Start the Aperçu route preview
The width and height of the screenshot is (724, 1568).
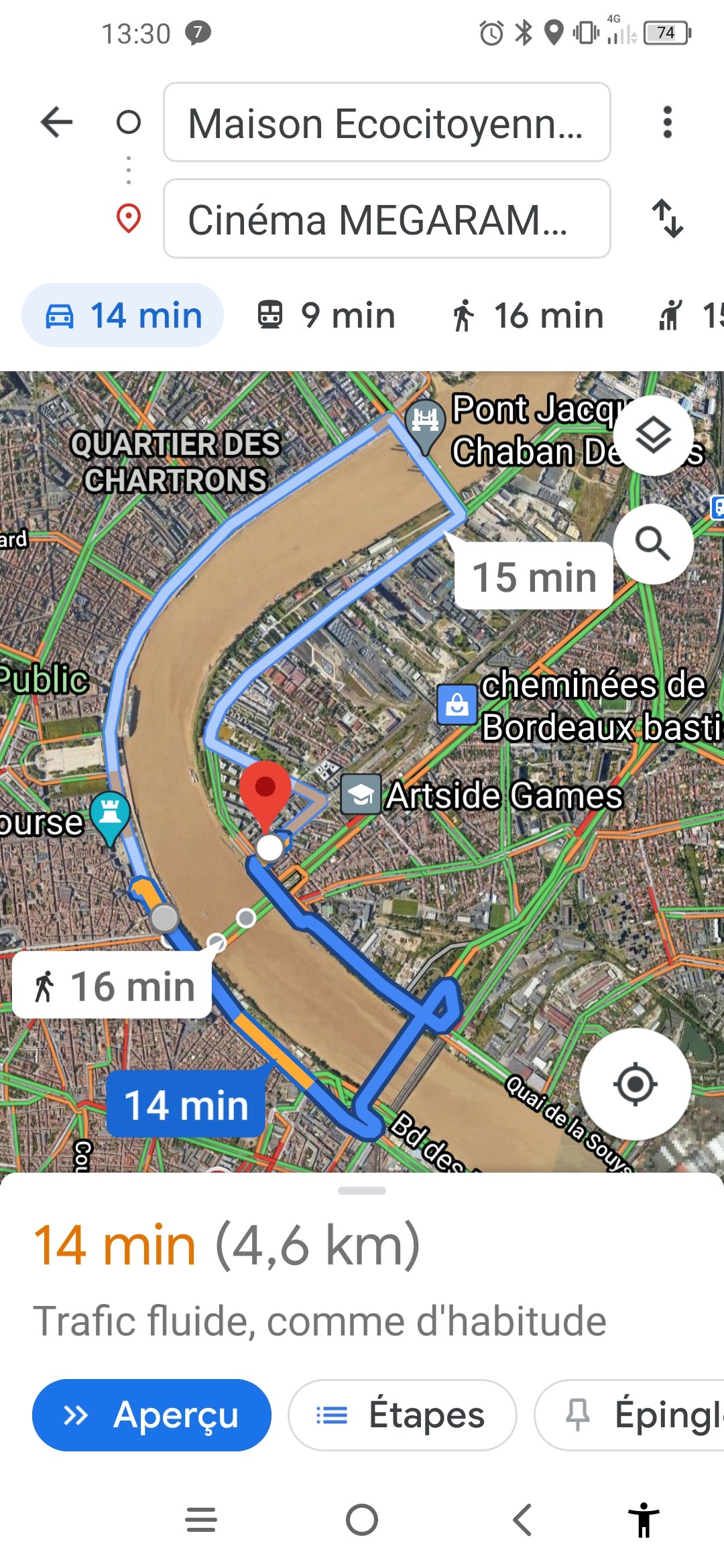[152, 1415]
